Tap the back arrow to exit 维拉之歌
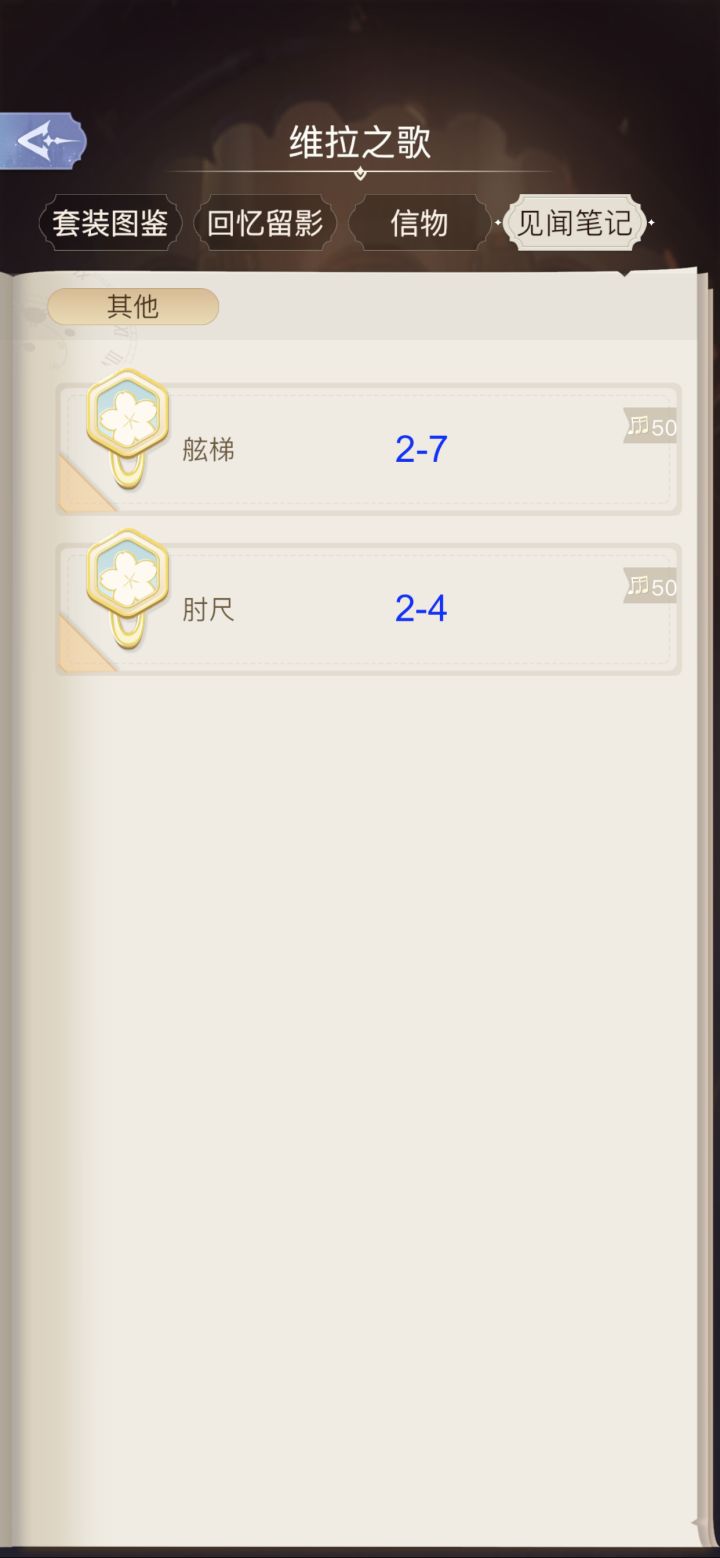The width and height of the screenshot is (720, 1558). click(44, 140)
